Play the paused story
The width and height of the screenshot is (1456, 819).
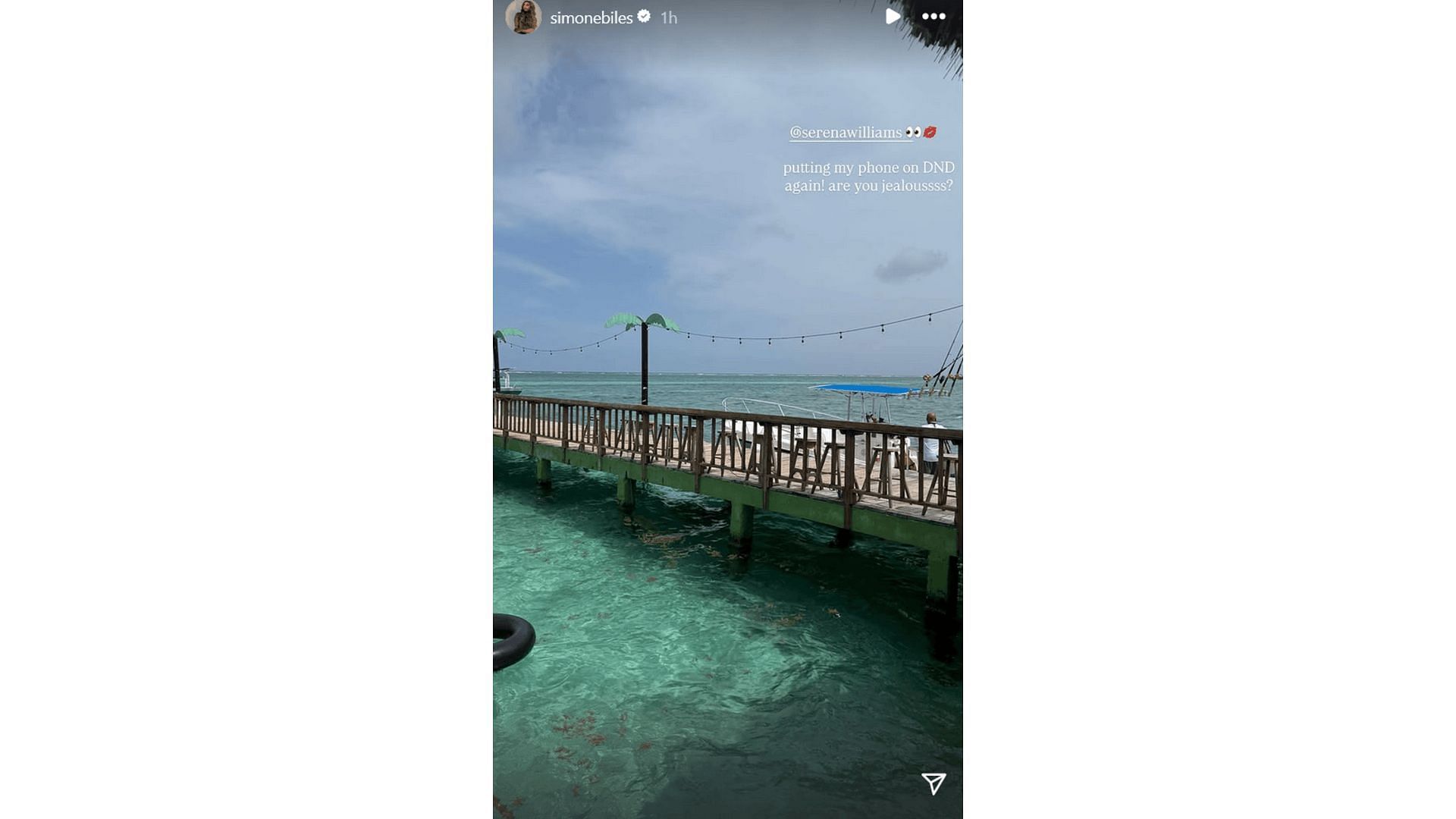(893, 17)
